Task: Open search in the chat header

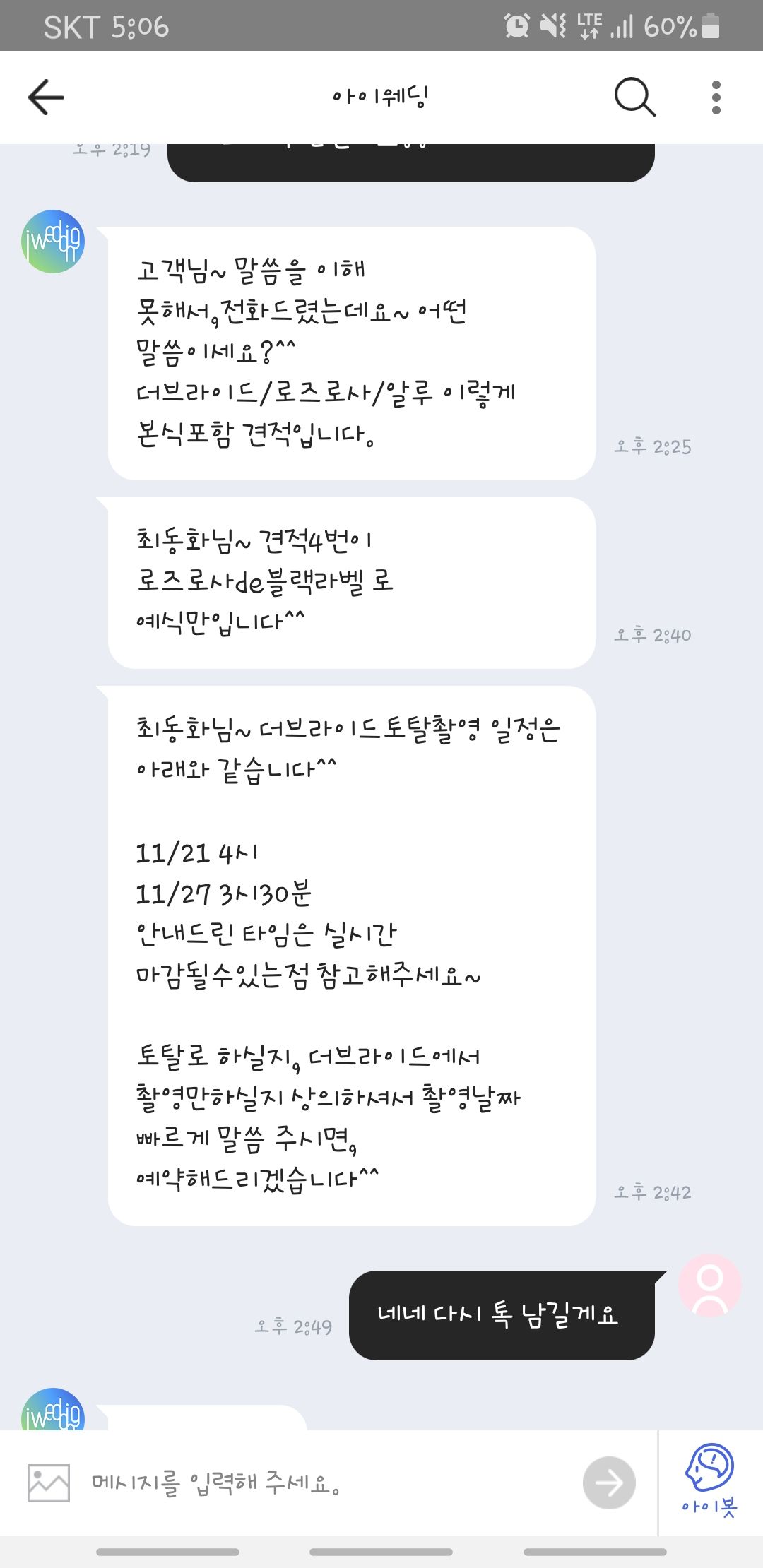Action: [x=634, y=97]
